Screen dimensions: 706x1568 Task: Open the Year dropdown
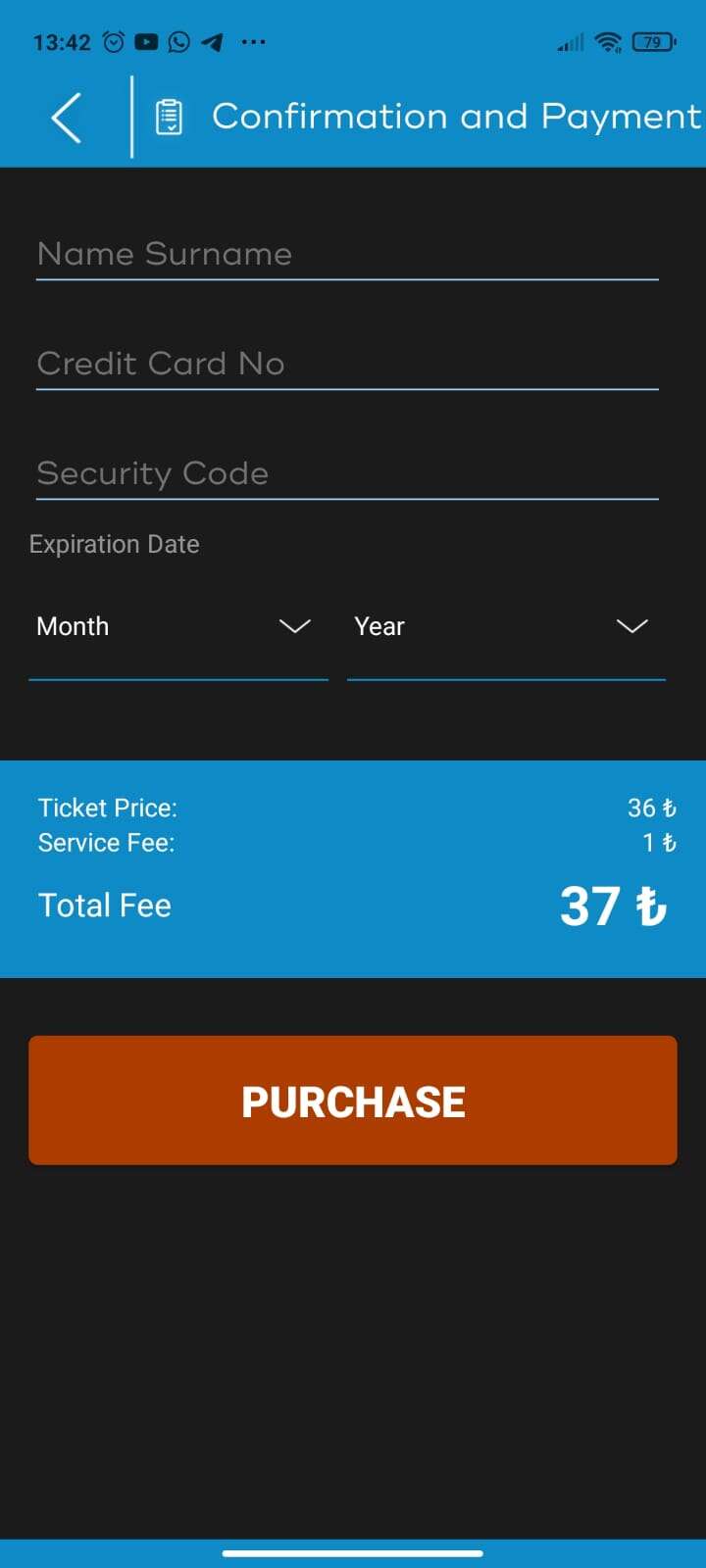[505, 627]
